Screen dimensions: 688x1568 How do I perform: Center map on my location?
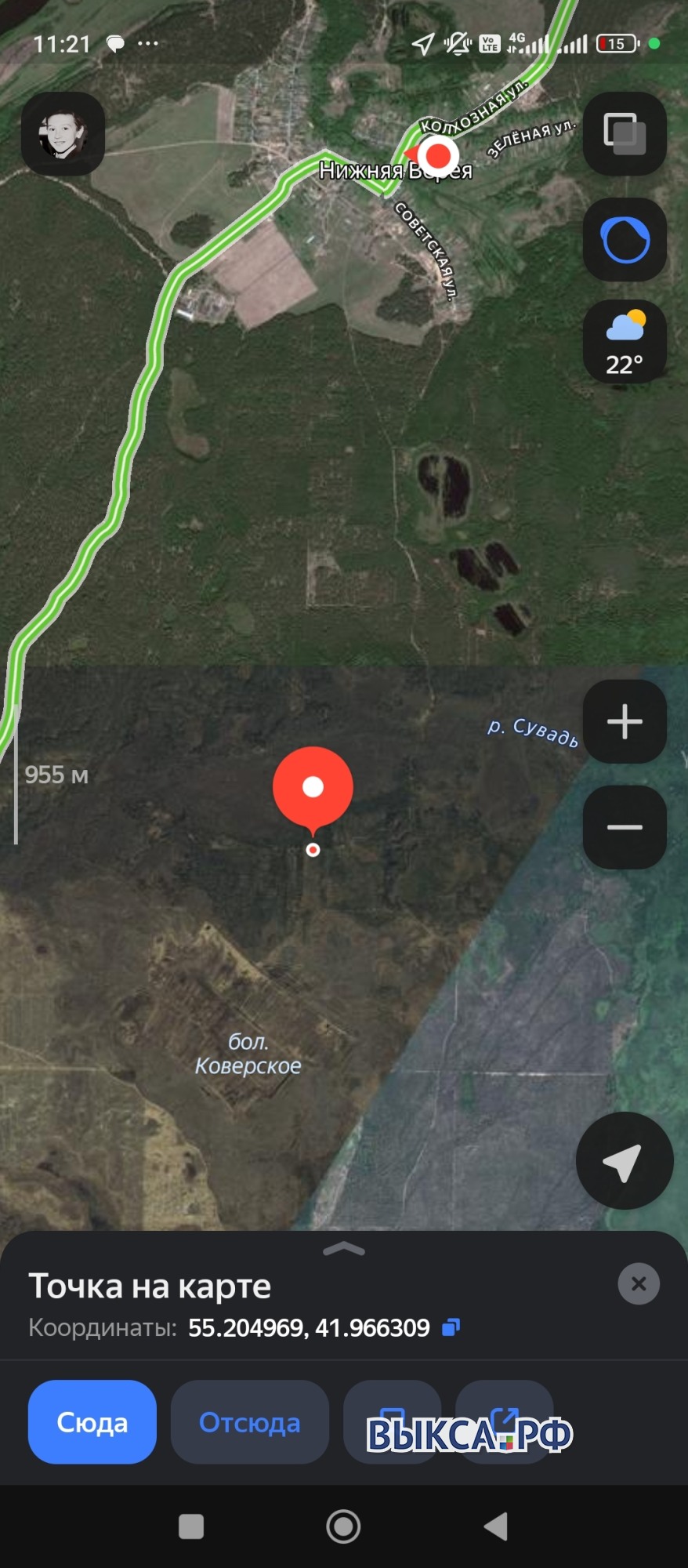[x=624, y=1161]
